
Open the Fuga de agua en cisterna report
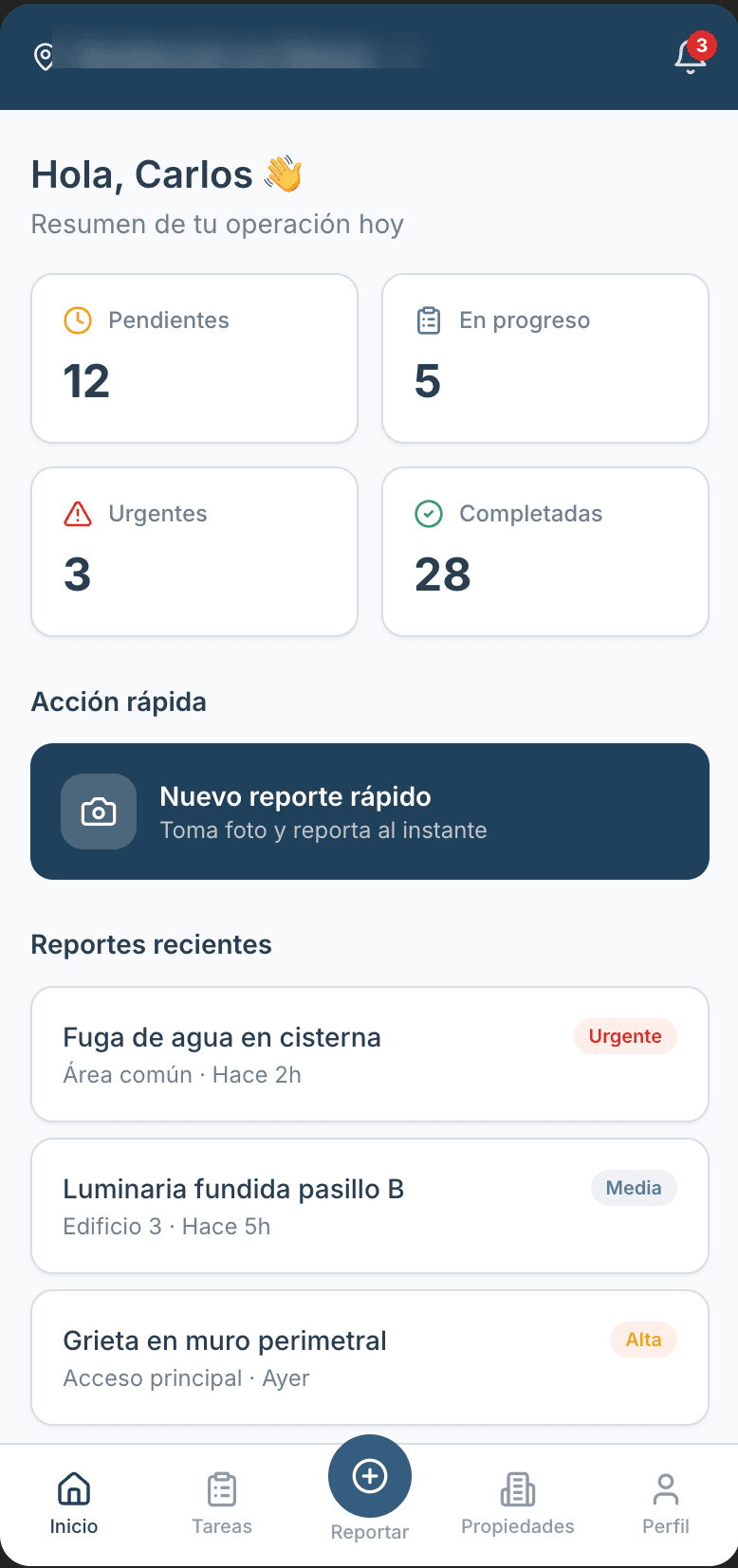click(285, 1053)
